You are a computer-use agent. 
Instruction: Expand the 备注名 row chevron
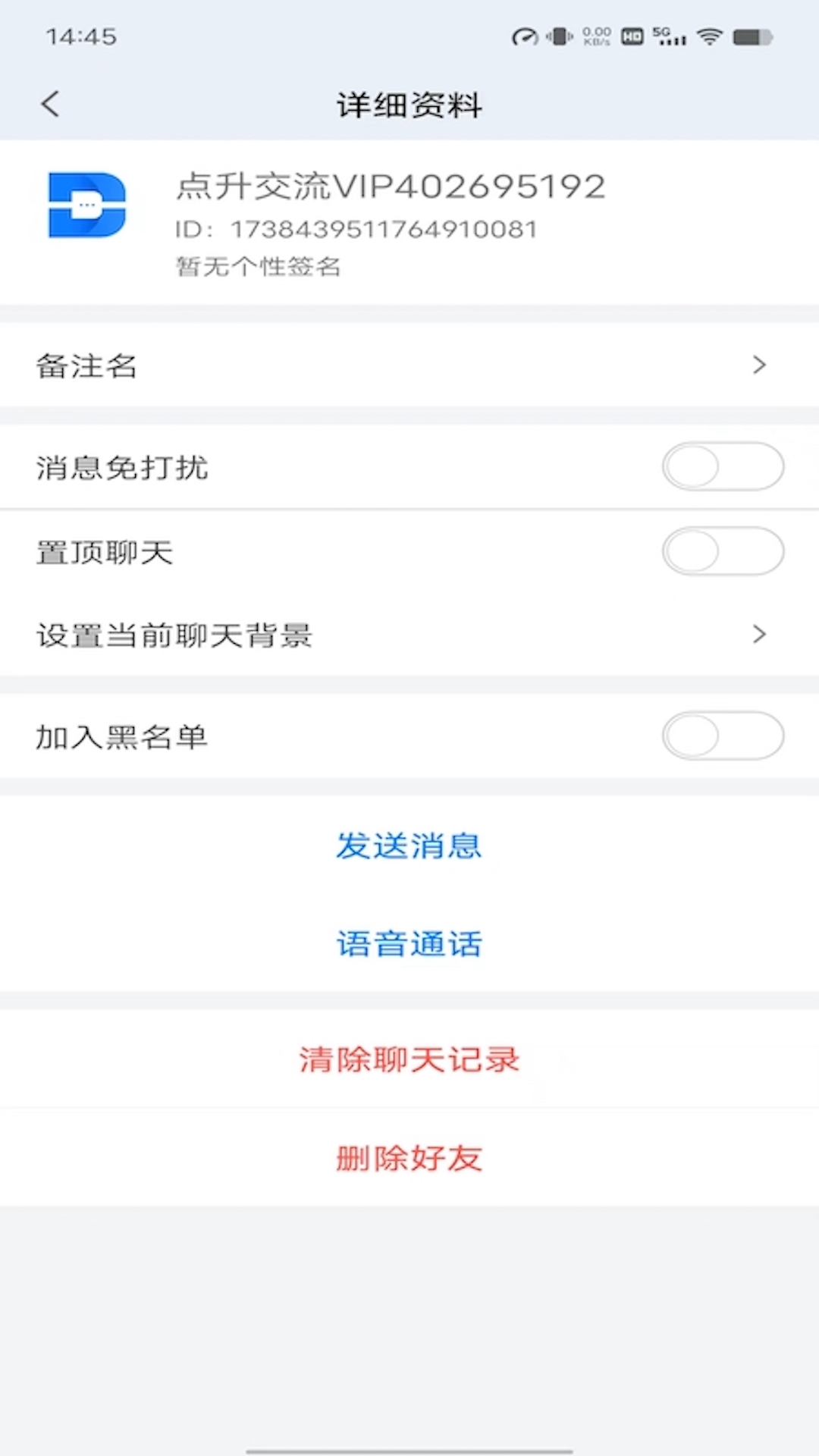(758, 366)
